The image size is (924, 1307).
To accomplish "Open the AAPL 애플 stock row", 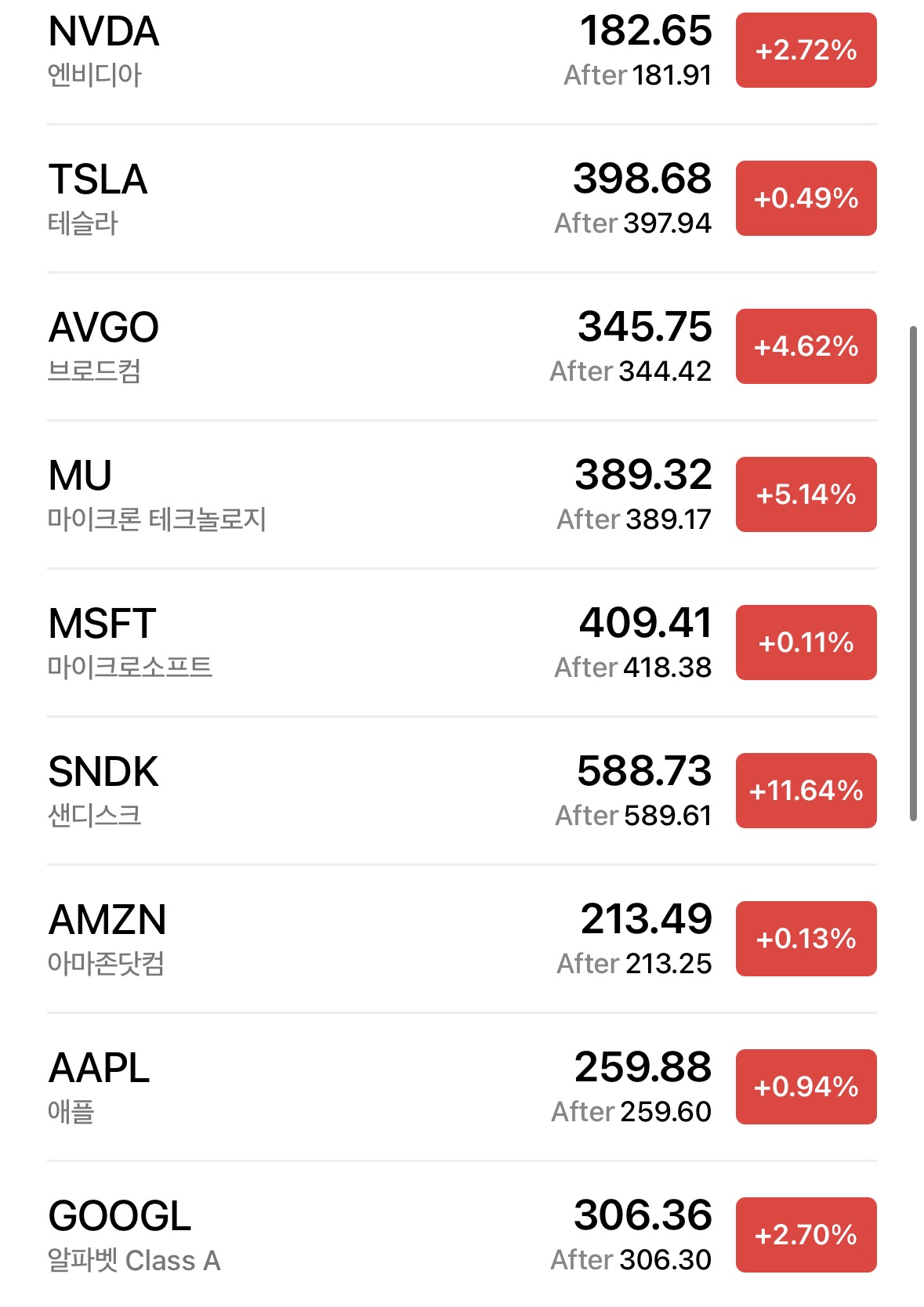I will point(313,1088).
